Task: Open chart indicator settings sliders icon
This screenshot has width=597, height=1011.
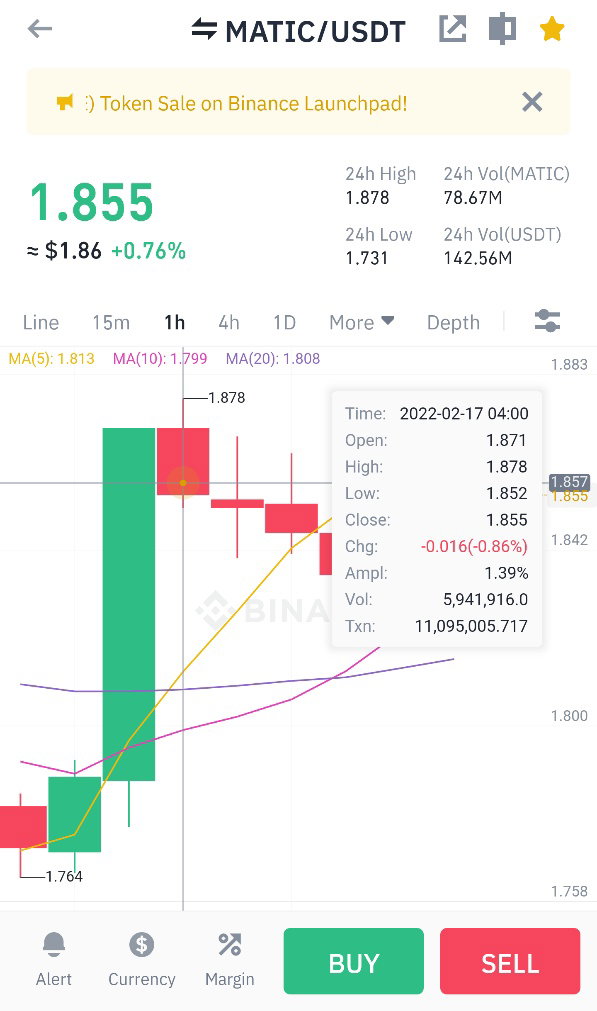Action: [547, 320]
